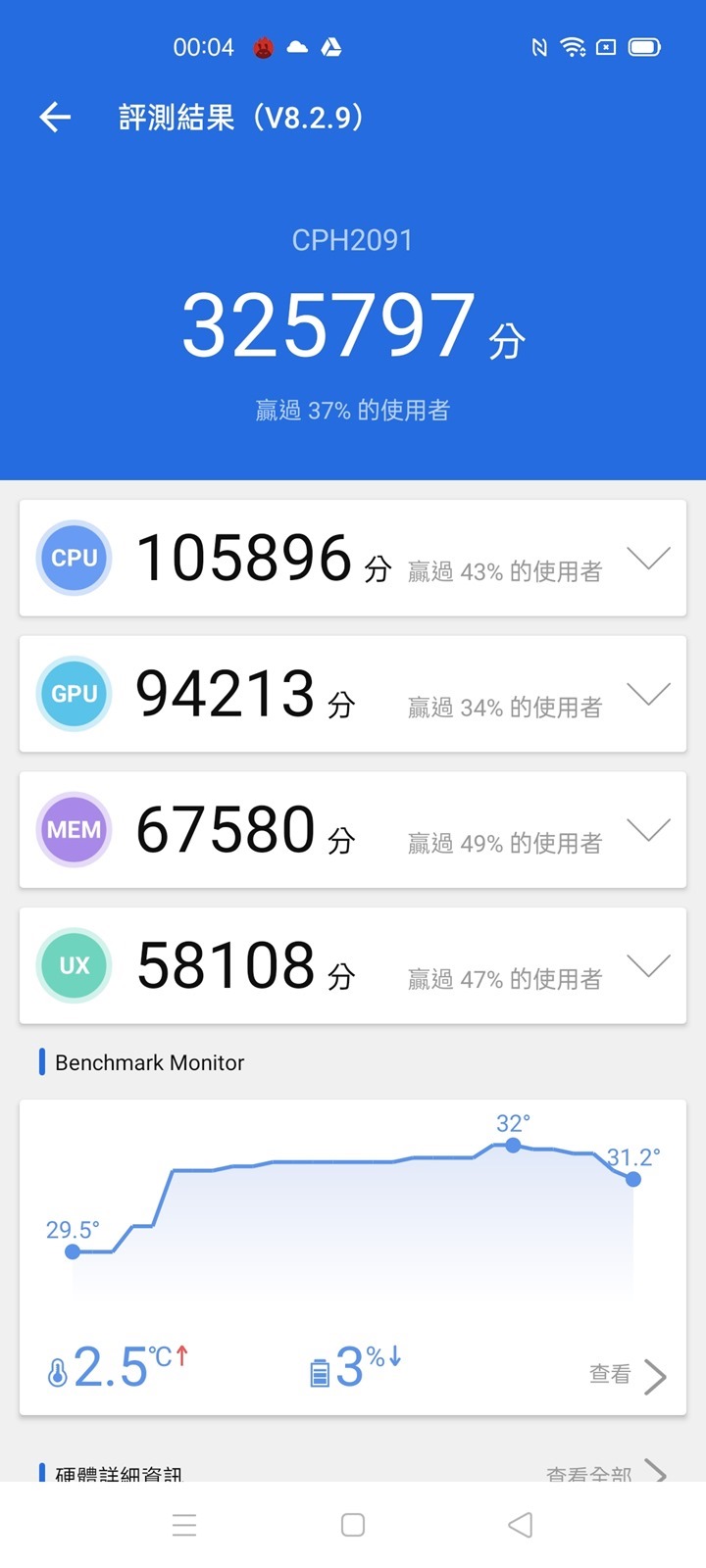Image resolution: width=706 pixels, height=1568 pixels.
Task: Expand the CPU score details
Action: pos(648,558)
